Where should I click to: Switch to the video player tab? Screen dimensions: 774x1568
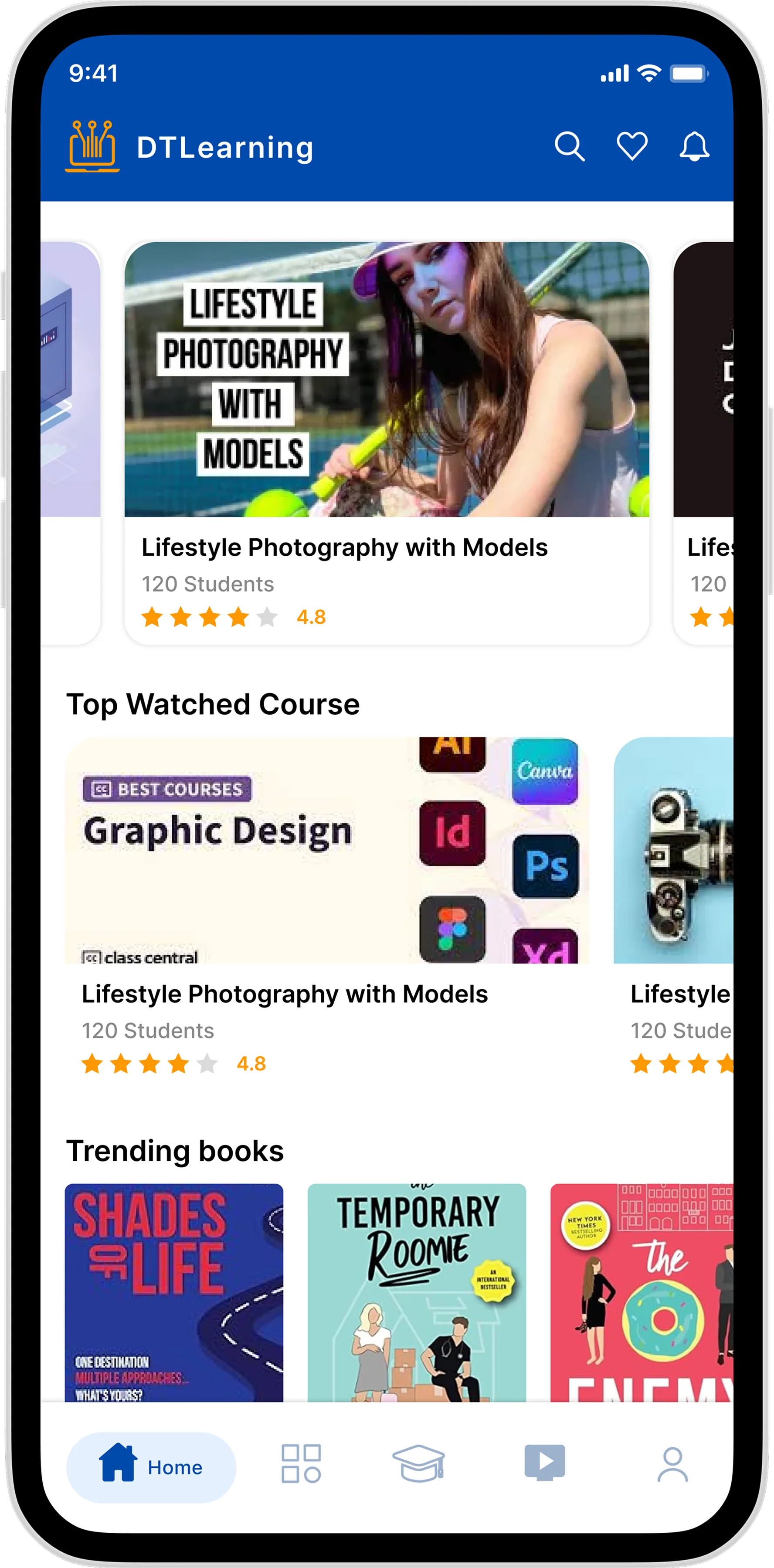(x=545, y=1462)
